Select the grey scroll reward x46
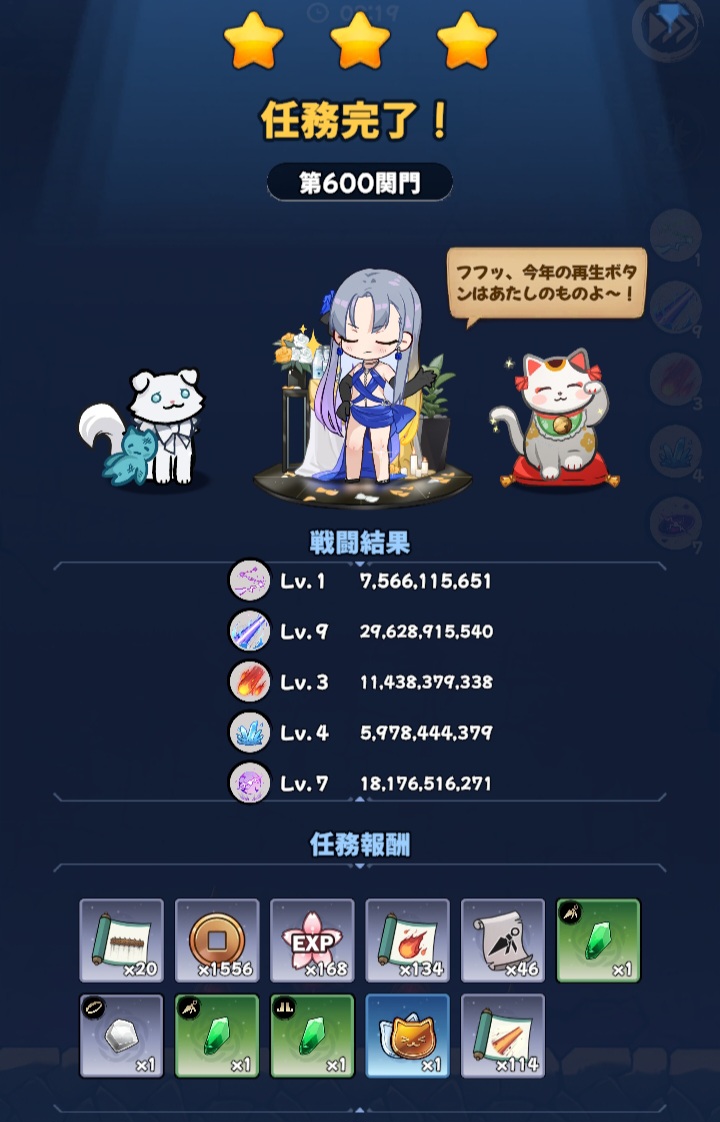The width and height of the screenshot is (720, 1122). point(502,940)
